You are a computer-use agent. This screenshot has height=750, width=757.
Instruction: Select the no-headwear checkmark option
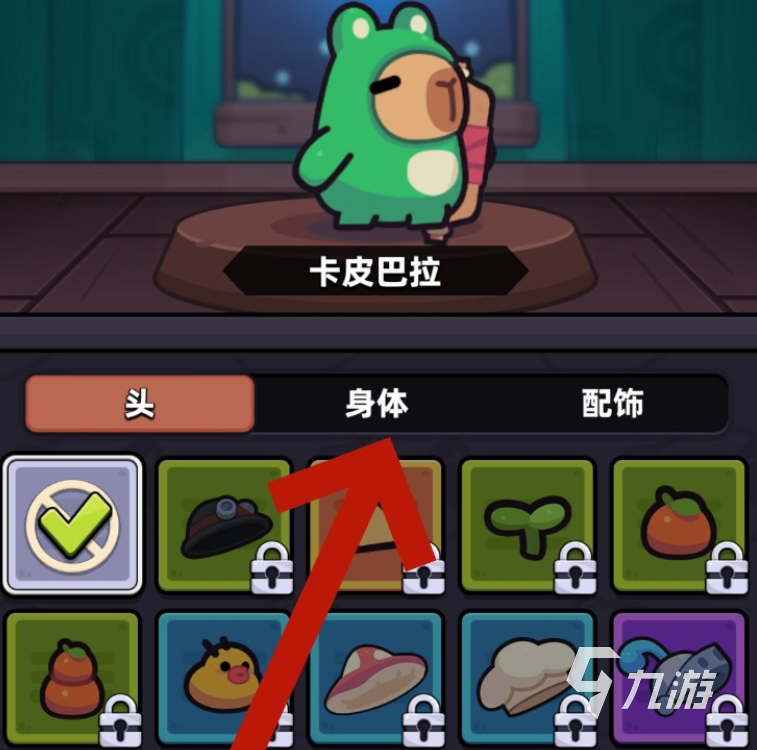click(73, 524)
